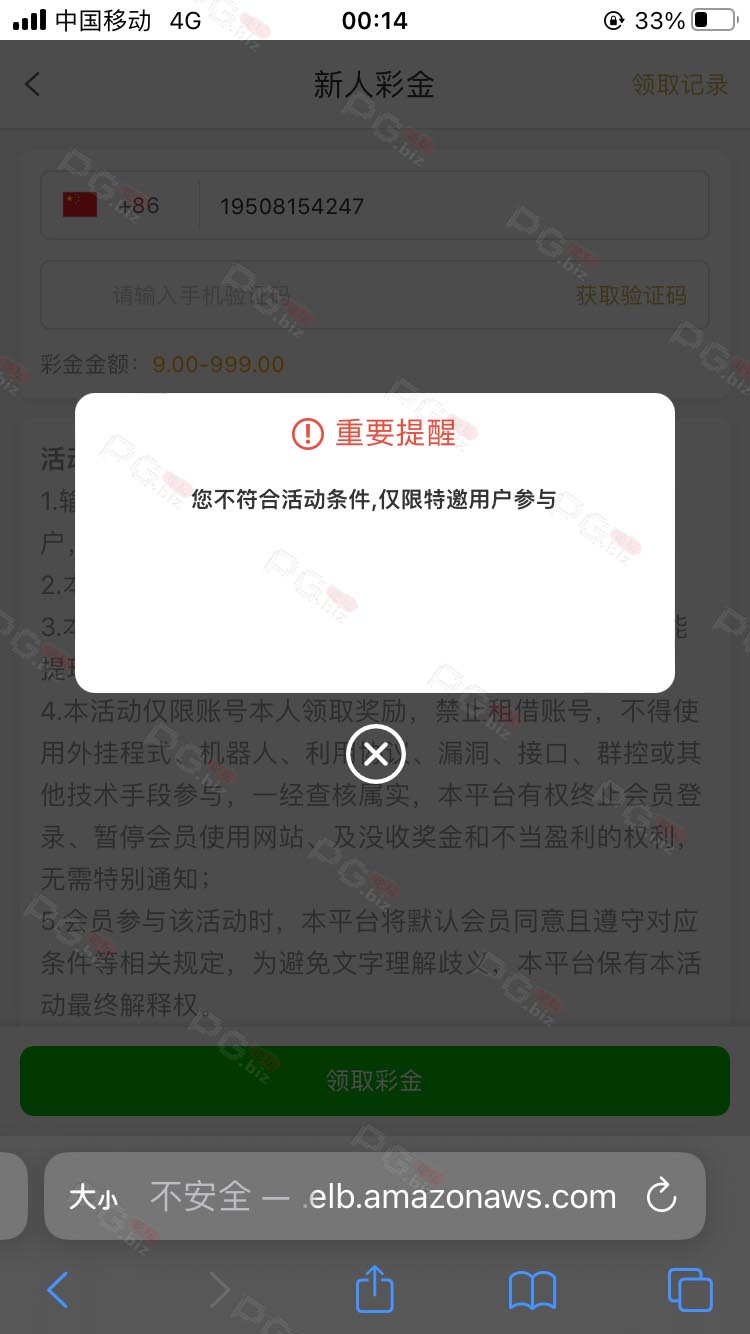This screenshot has height=1334, width=750.
Task: Reload the page in Safari
Action: (x=662, y=1196)
